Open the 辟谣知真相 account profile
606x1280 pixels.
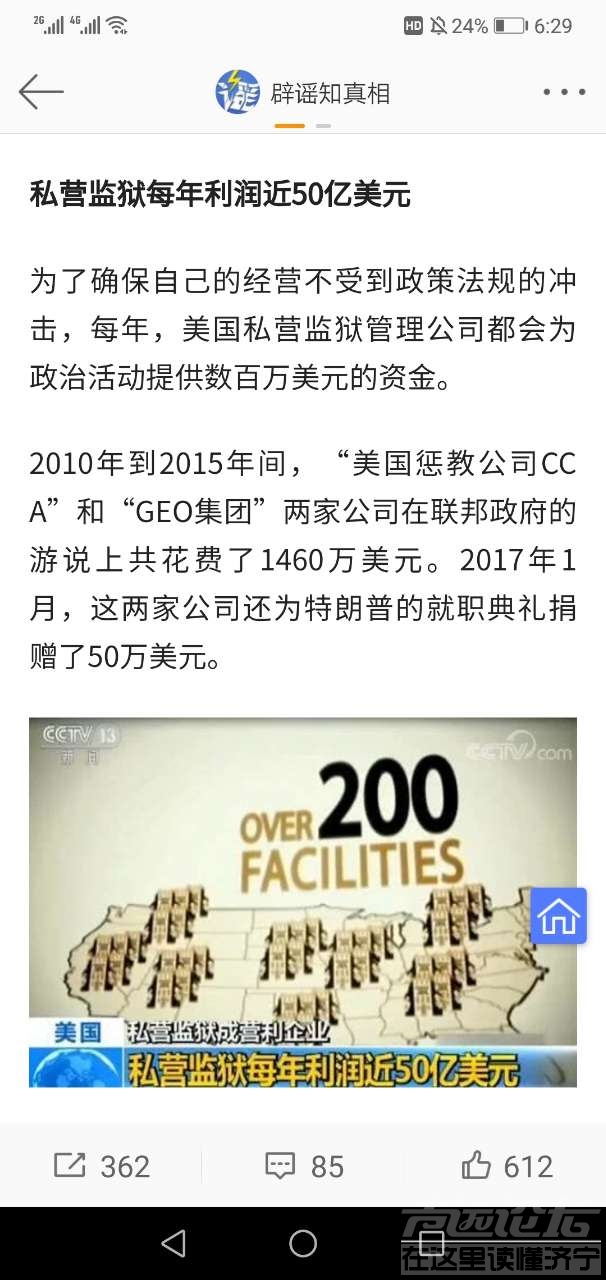tap(303, 93)
